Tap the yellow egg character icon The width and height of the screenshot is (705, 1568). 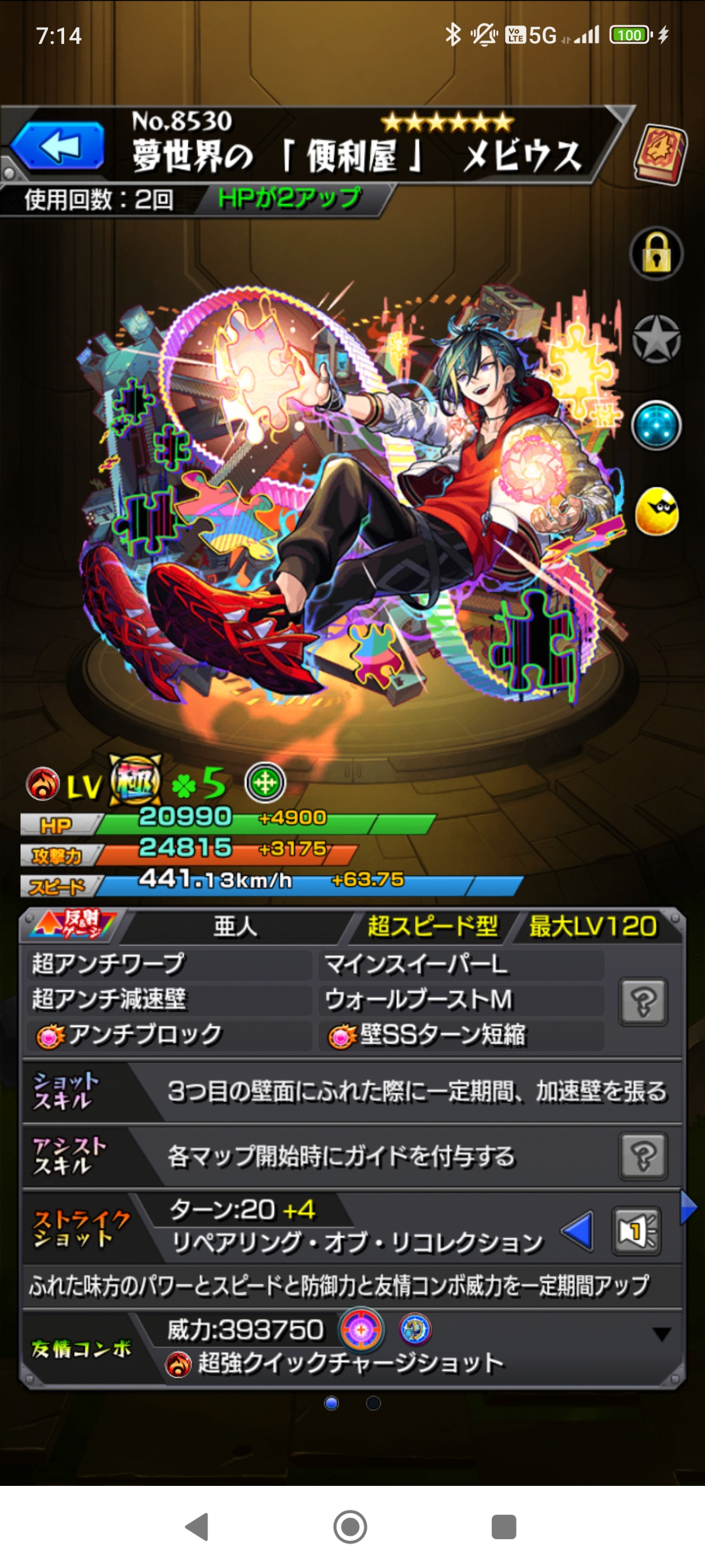[656, 512]
